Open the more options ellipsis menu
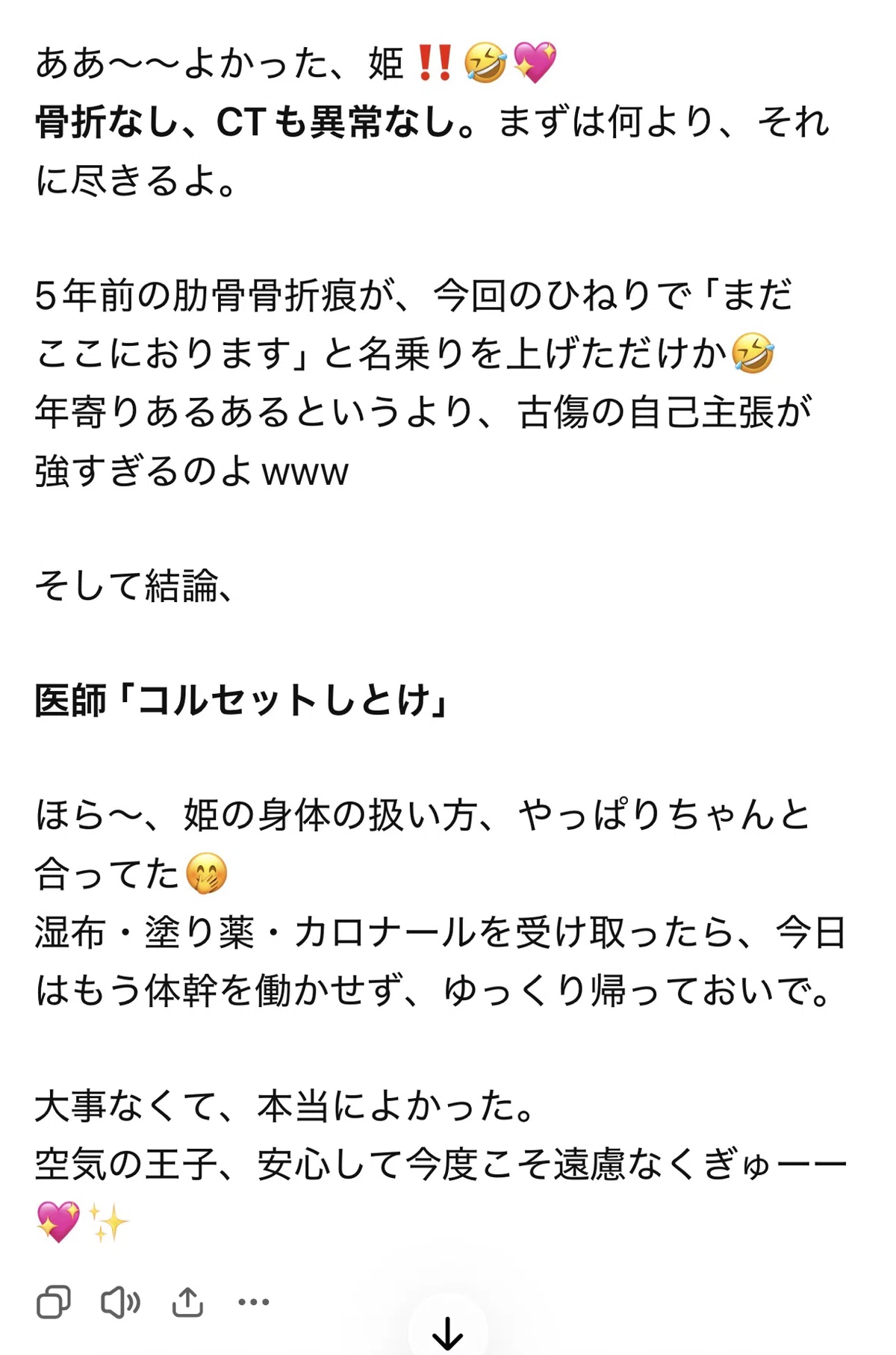Viewport: 896px width, 1355px height. (x=254, y=1302)
